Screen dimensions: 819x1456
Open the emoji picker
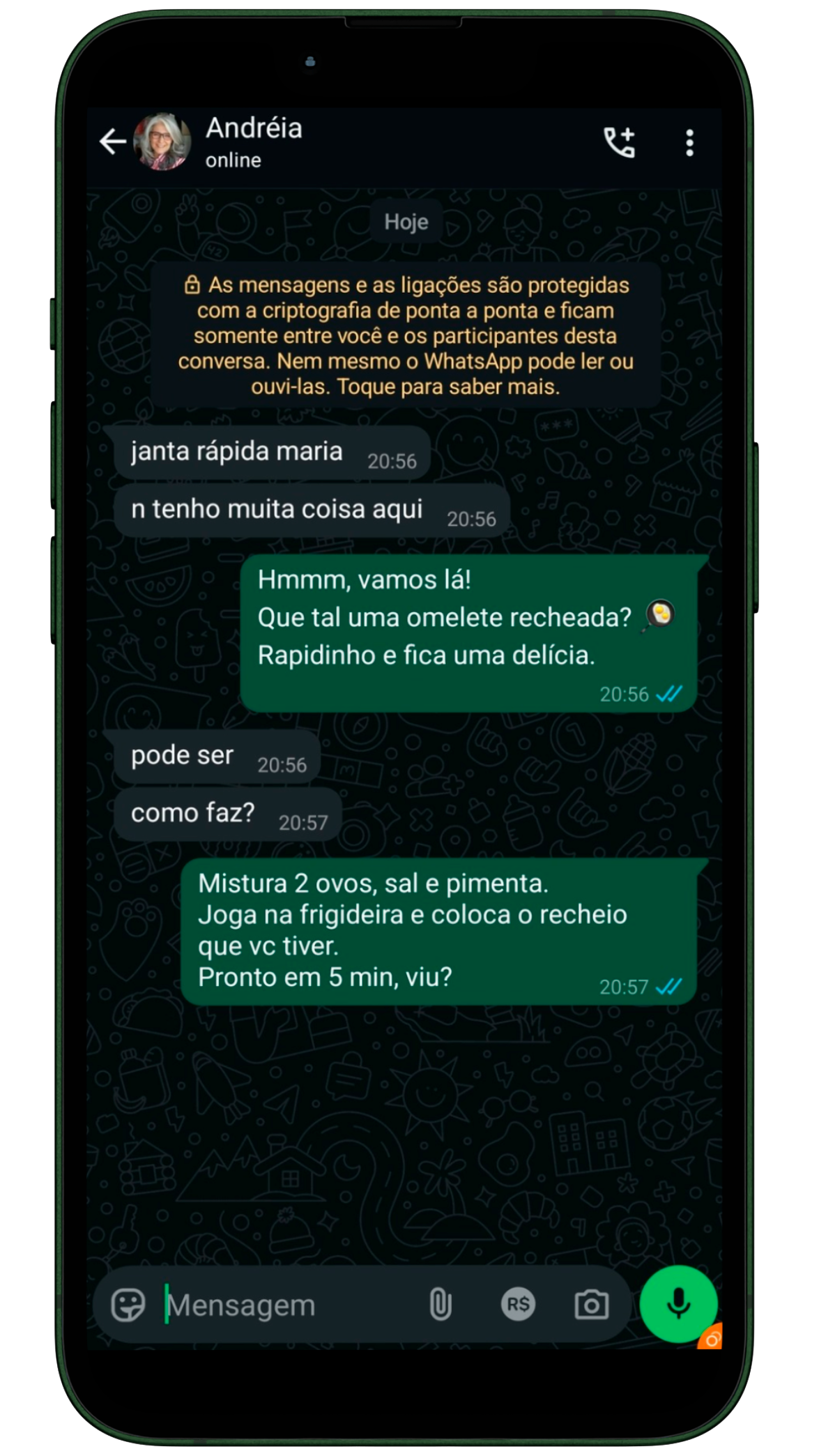tap(126, 1305)
